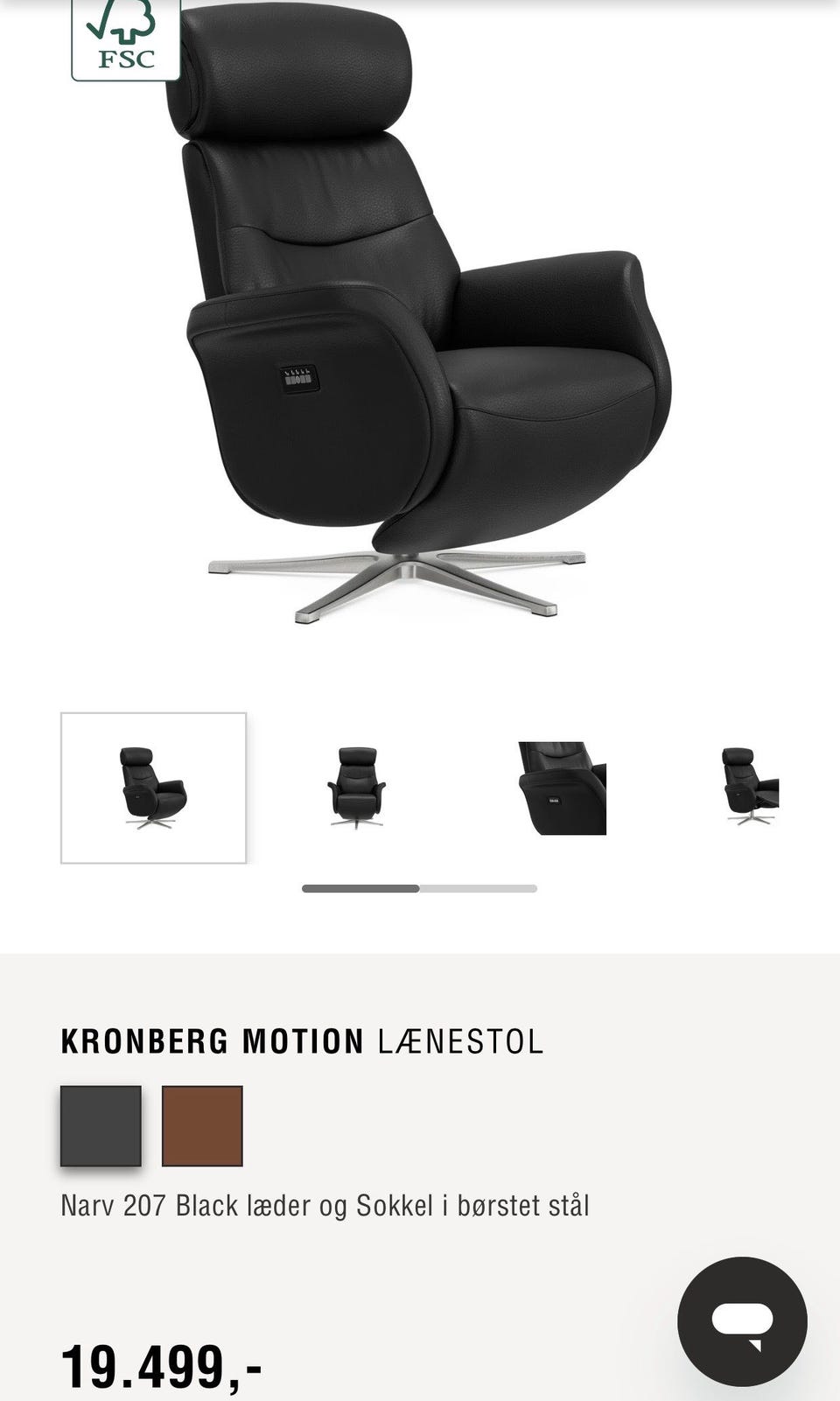The height and width of the screenshot is (1401, 840).
Task: Choose the brown leather color swatch
Action: pyautogui.click(x=202, y=1126)
